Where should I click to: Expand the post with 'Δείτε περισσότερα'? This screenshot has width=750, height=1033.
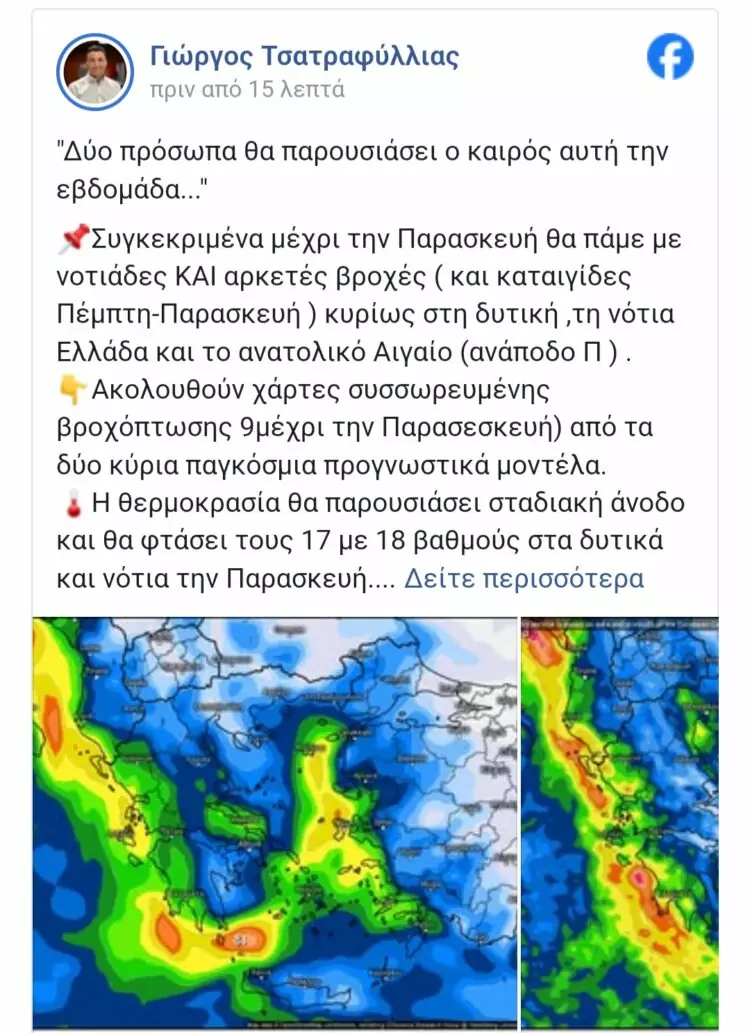click(523, 578)
